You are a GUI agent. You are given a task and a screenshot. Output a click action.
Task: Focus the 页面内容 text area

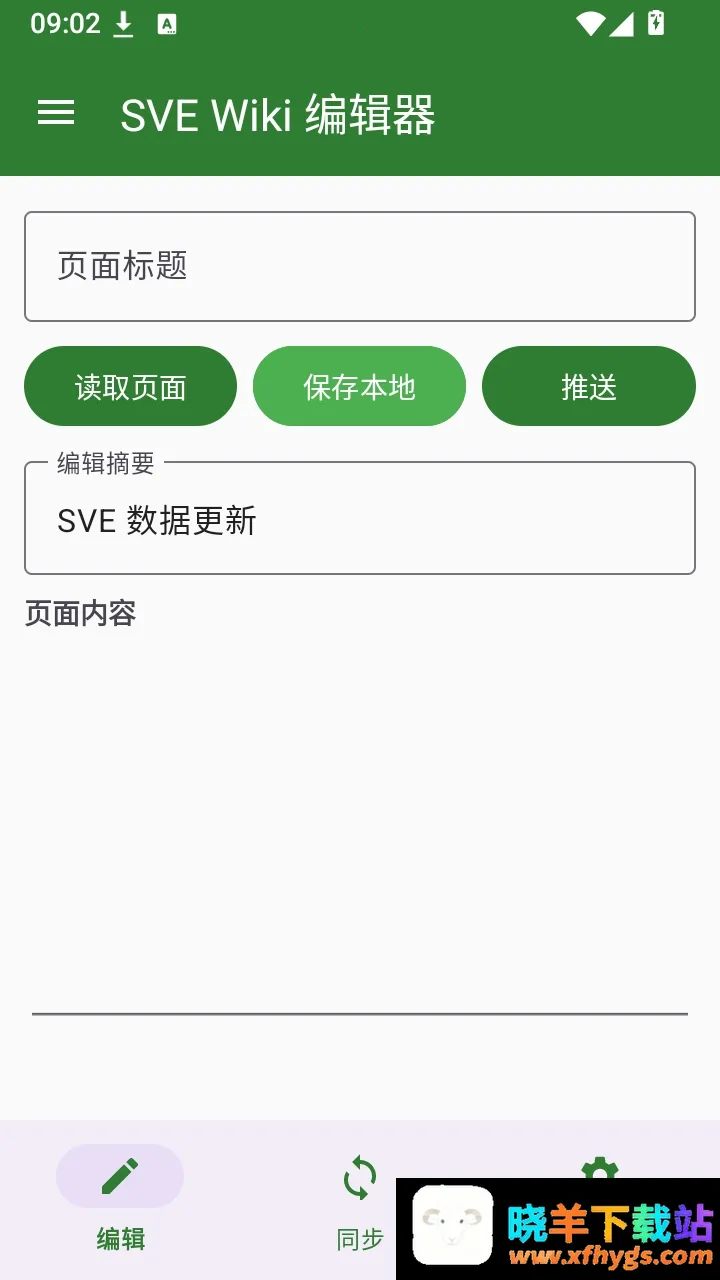[360, 810]
